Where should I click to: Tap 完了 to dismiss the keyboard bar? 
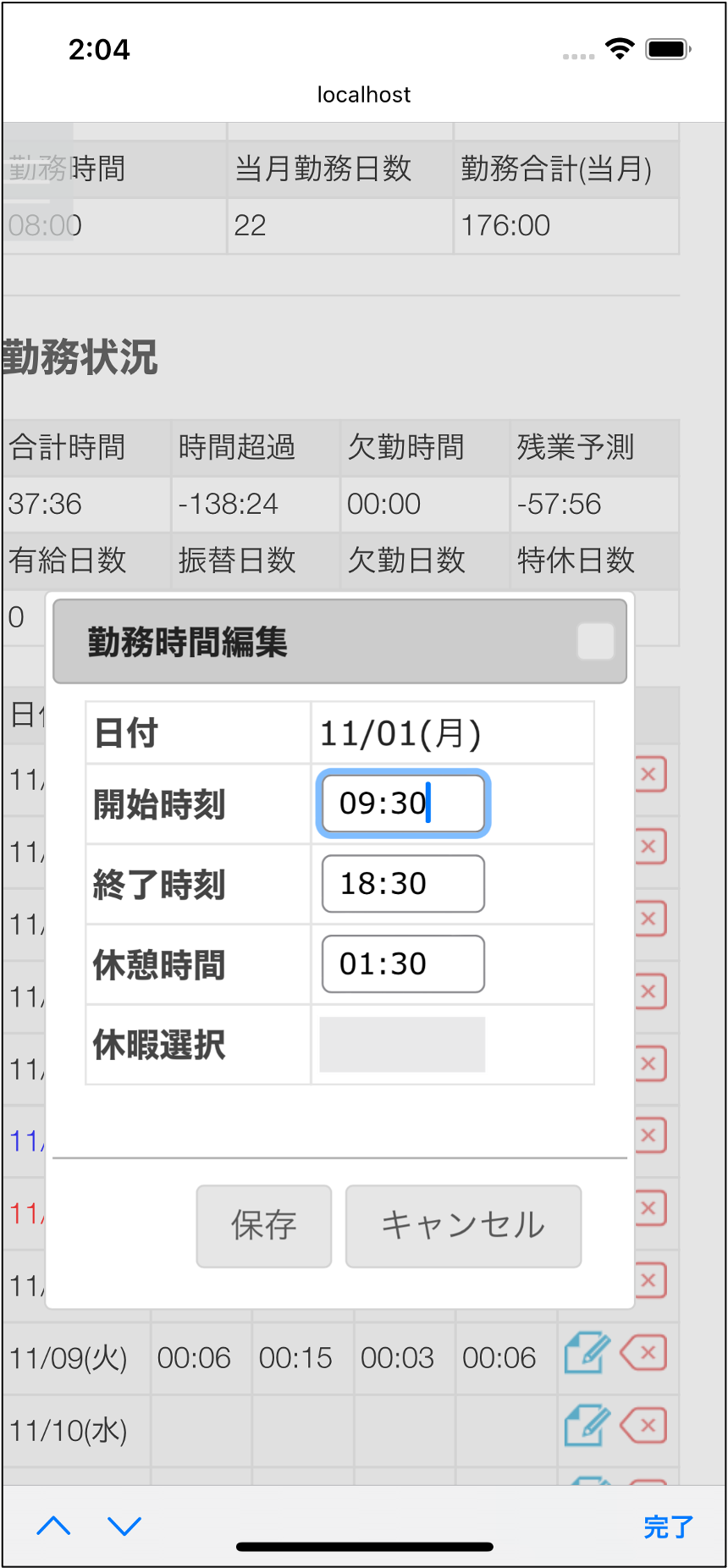coord(668,1527)
